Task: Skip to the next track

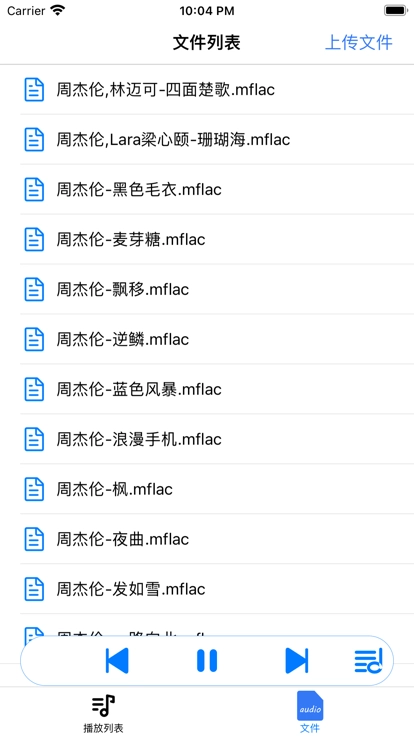Action: (297, 660)
